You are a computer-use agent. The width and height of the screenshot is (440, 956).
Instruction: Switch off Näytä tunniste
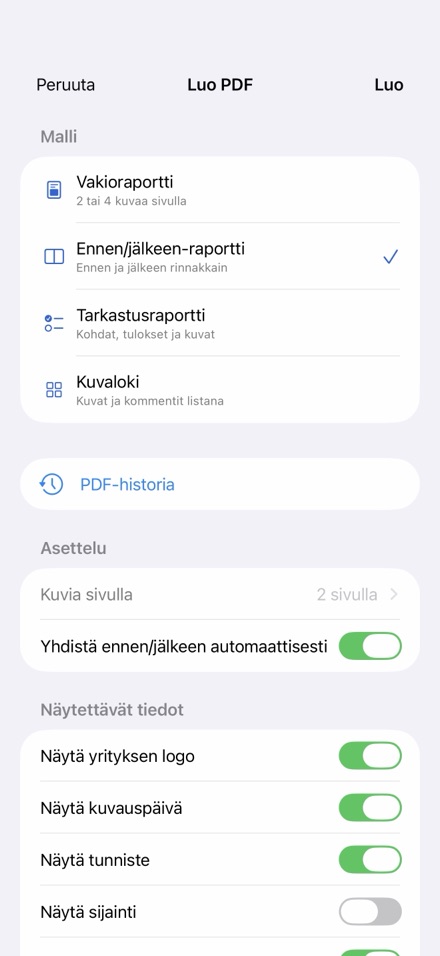370,860
